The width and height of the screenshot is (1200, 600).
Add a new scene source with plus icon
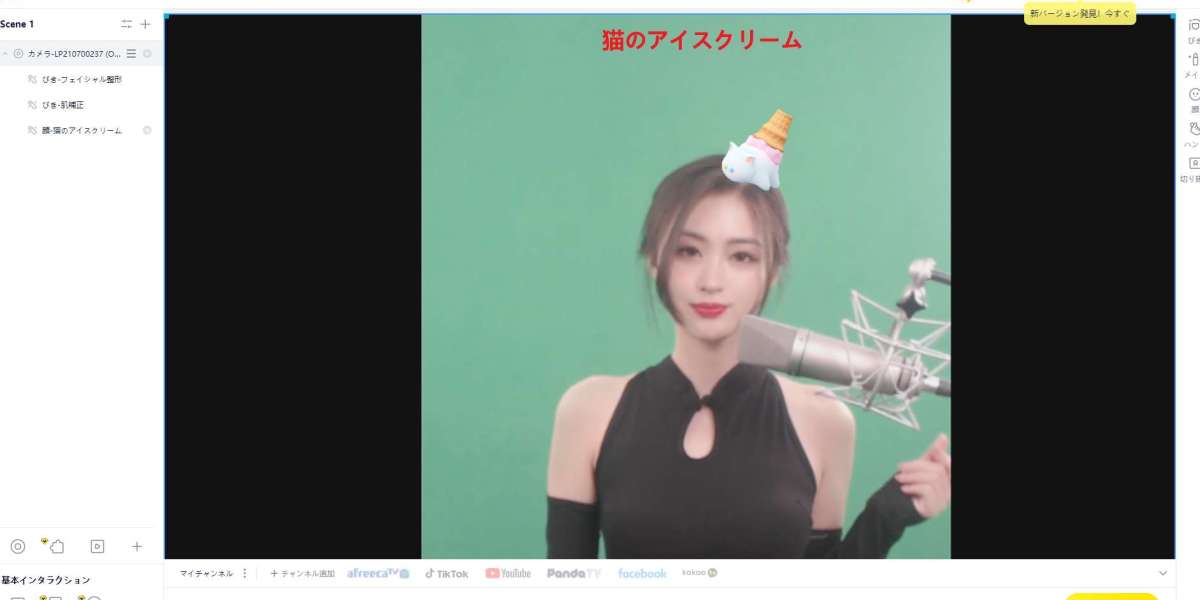pos(146,24)
